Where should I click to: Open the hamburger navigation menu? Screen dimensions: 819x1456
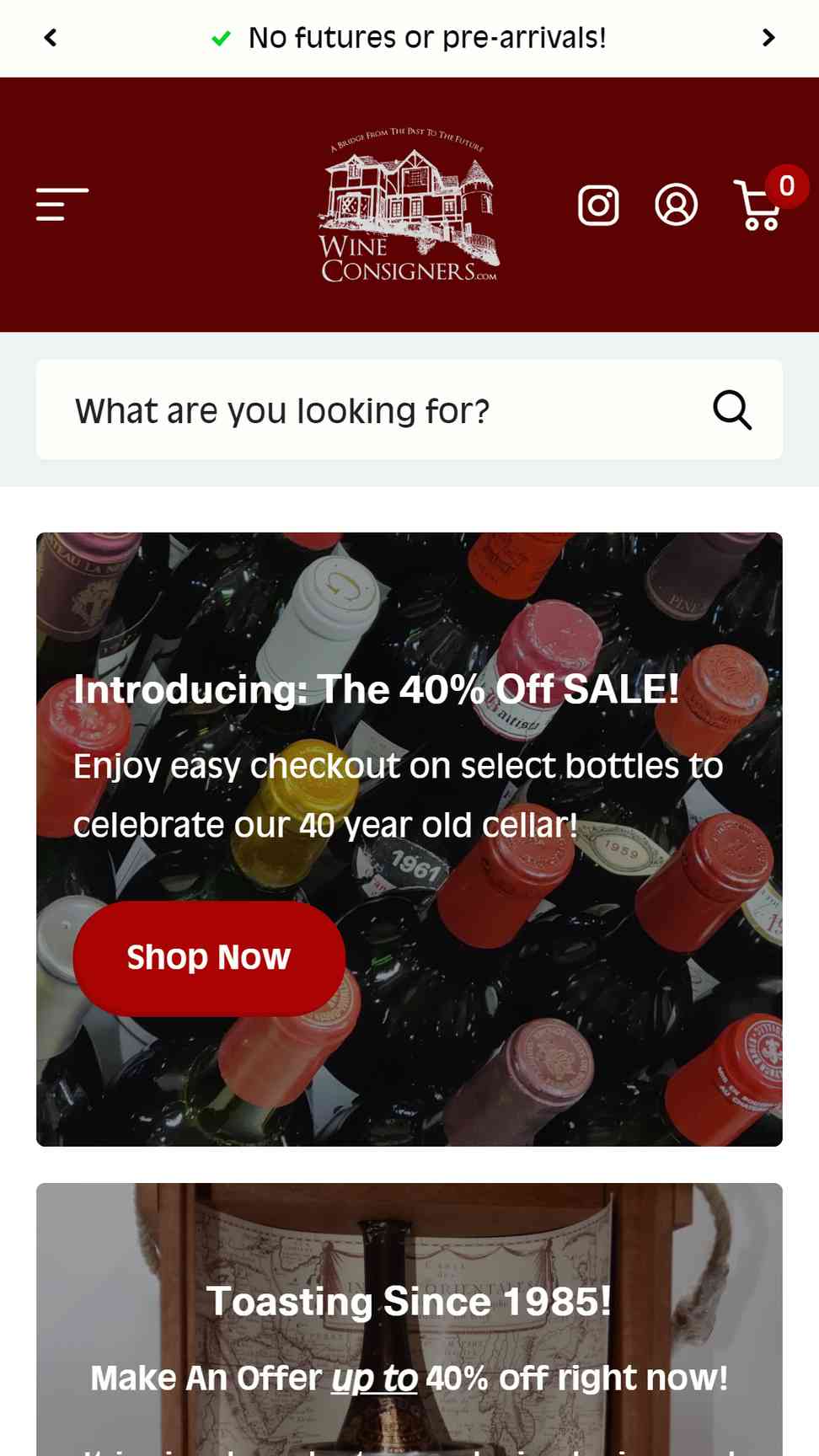coord(62,205)
